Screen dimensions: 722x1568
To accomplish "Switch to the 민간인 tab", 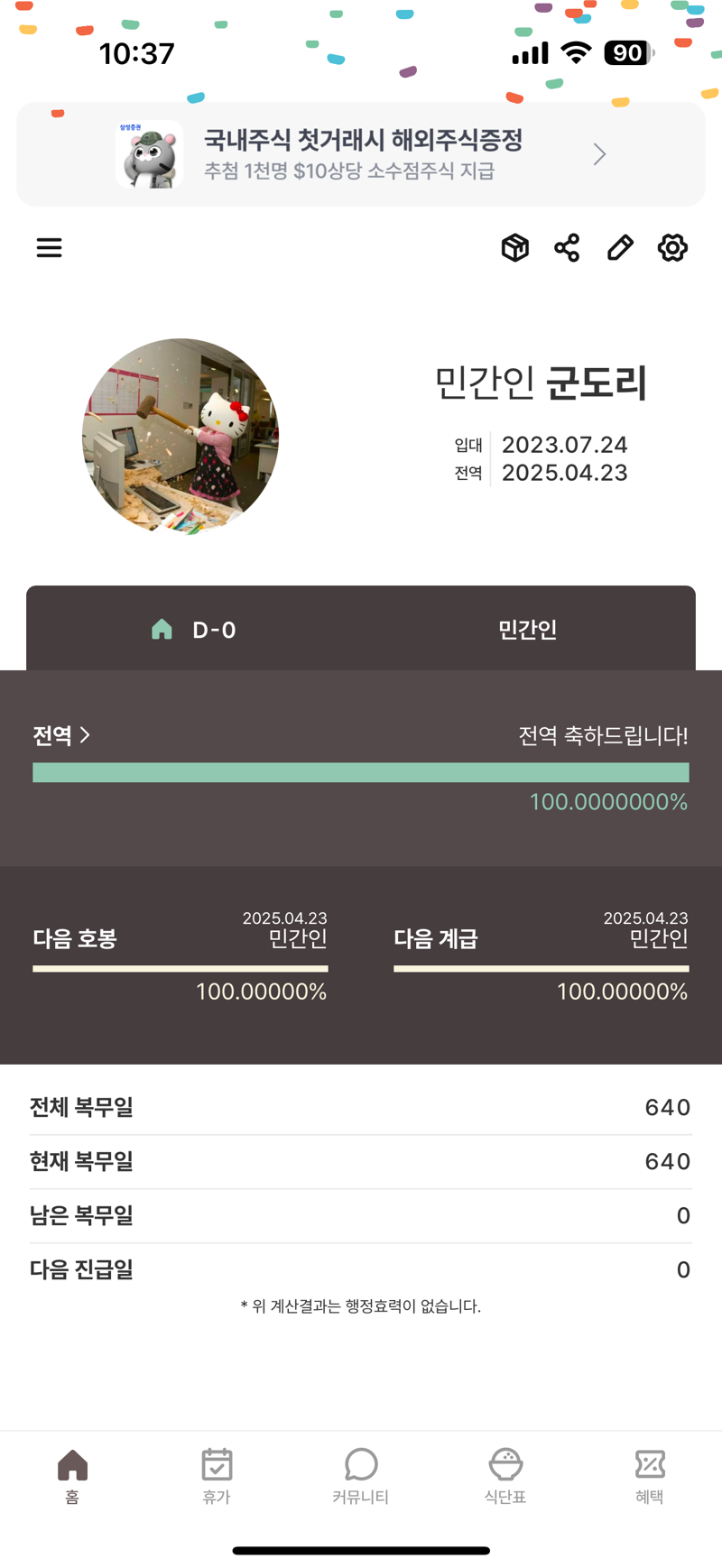I will (x=527, y=630).
